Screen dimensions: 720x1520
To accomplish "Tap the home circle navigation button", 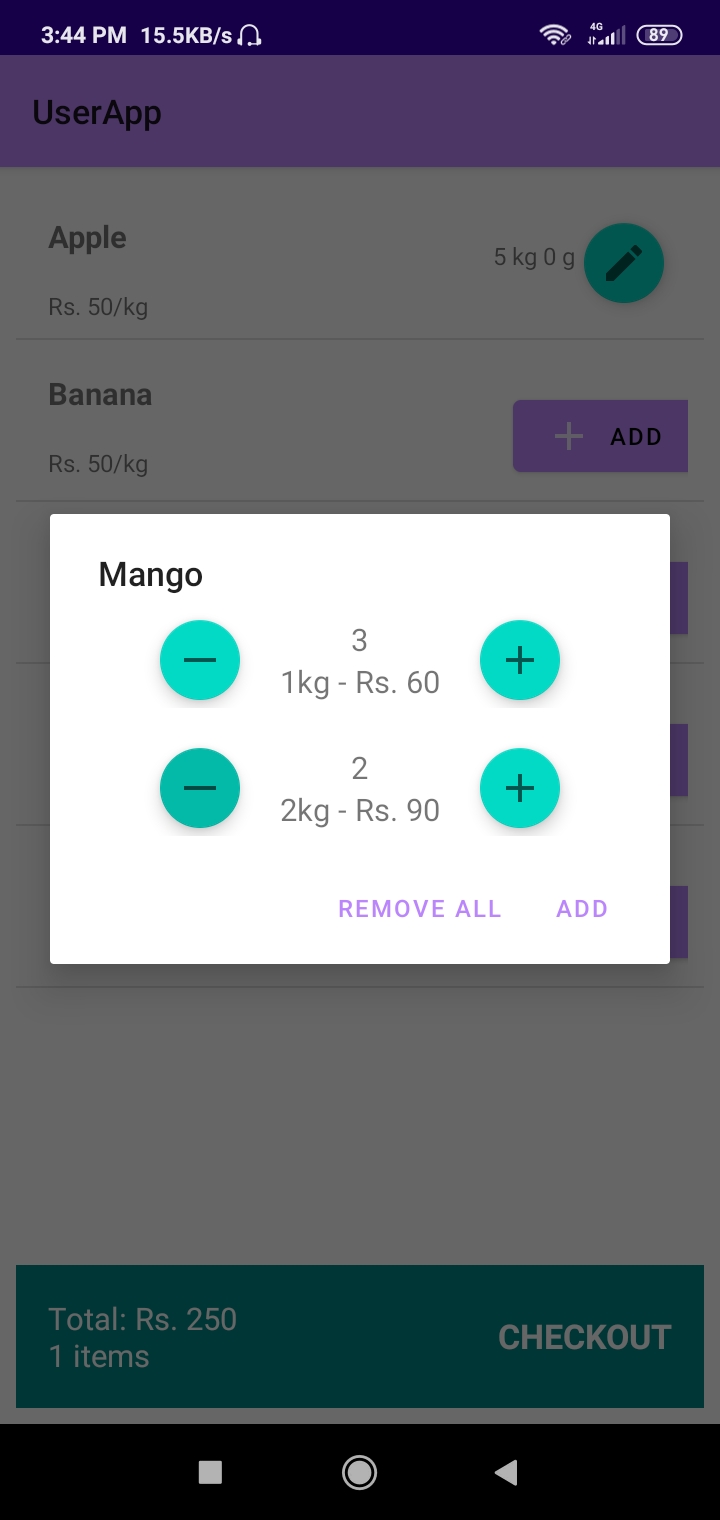I will (x=359, y=1472).
